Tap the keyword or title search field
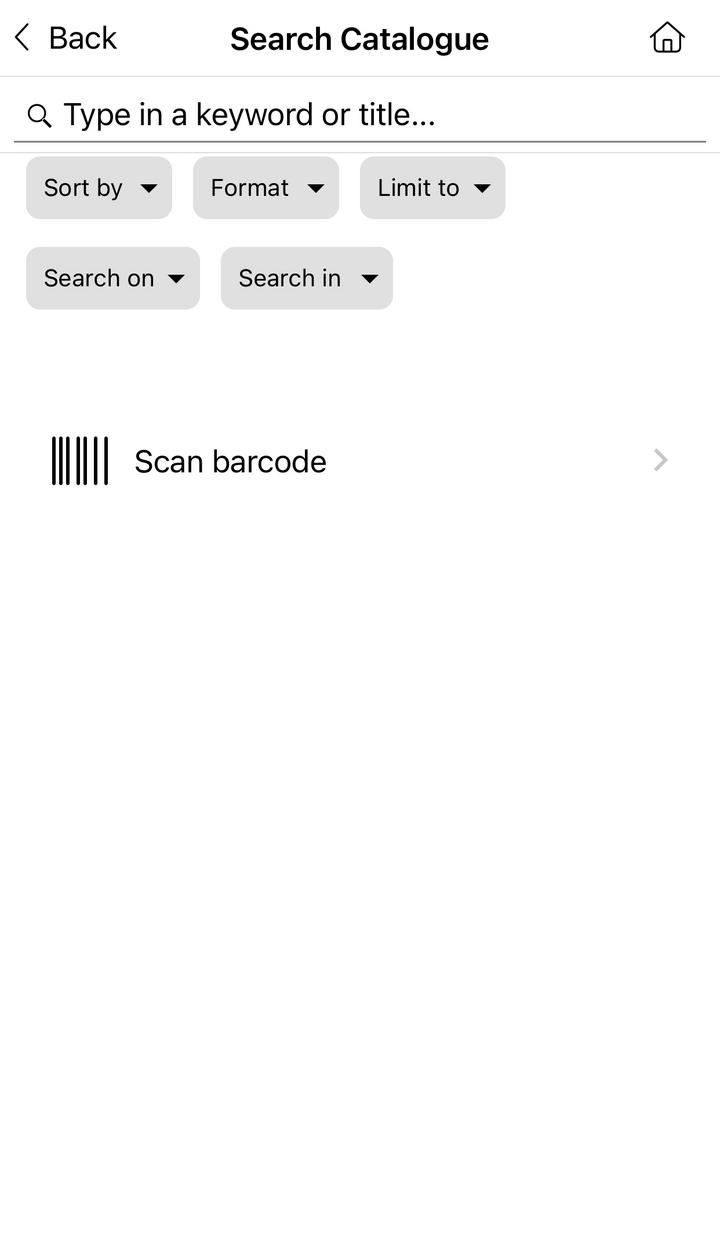 [360, 115]
